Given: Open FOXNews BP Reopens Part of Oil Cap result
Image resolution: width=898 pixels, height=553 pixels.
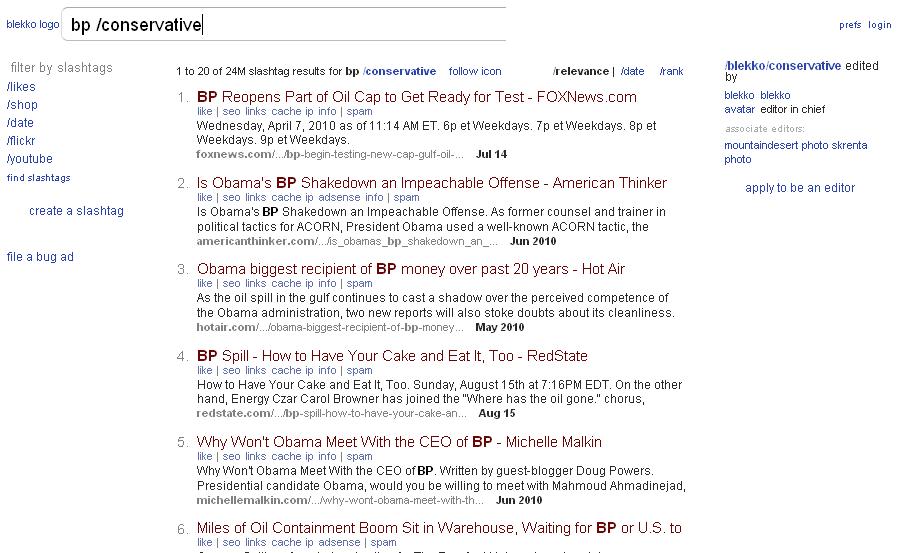Looking at the screenshot, I should point(416,97).
